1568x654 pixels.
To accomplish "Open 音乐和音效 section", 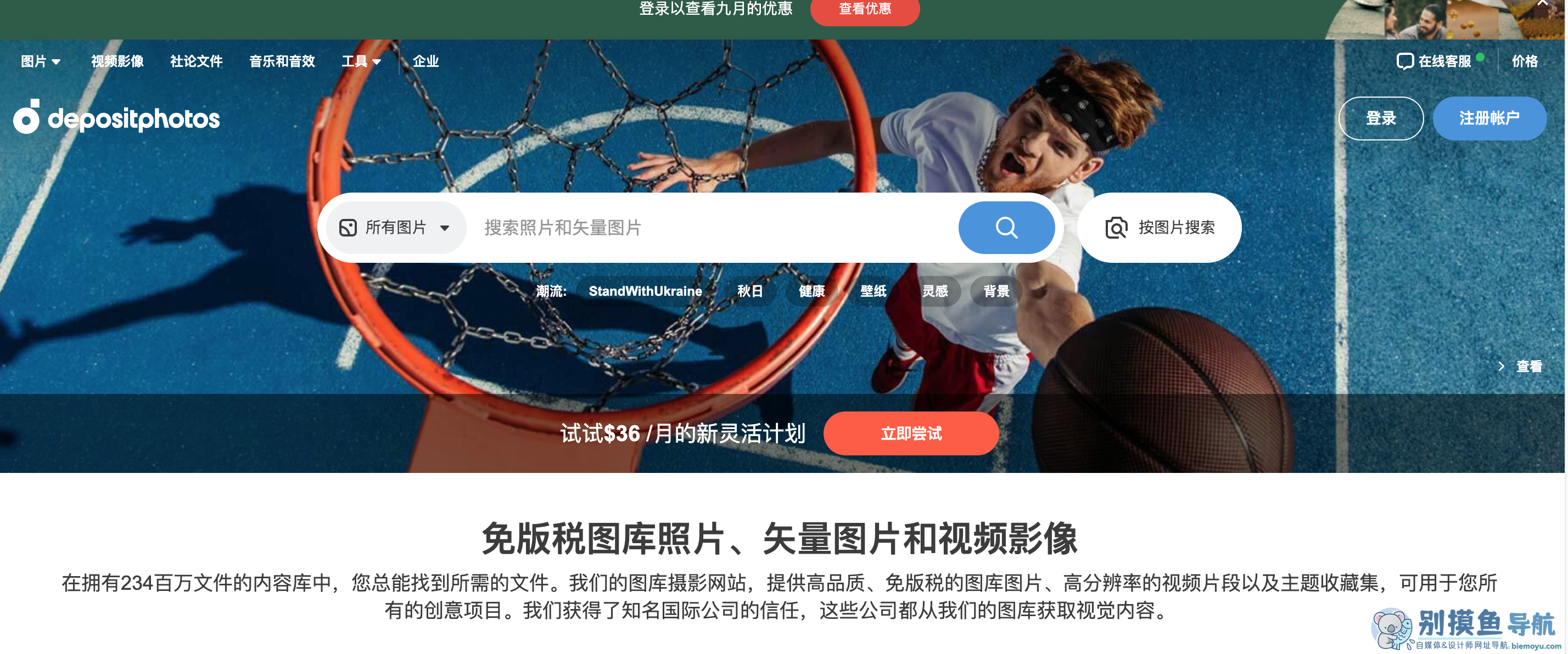I will coord(282,61).
